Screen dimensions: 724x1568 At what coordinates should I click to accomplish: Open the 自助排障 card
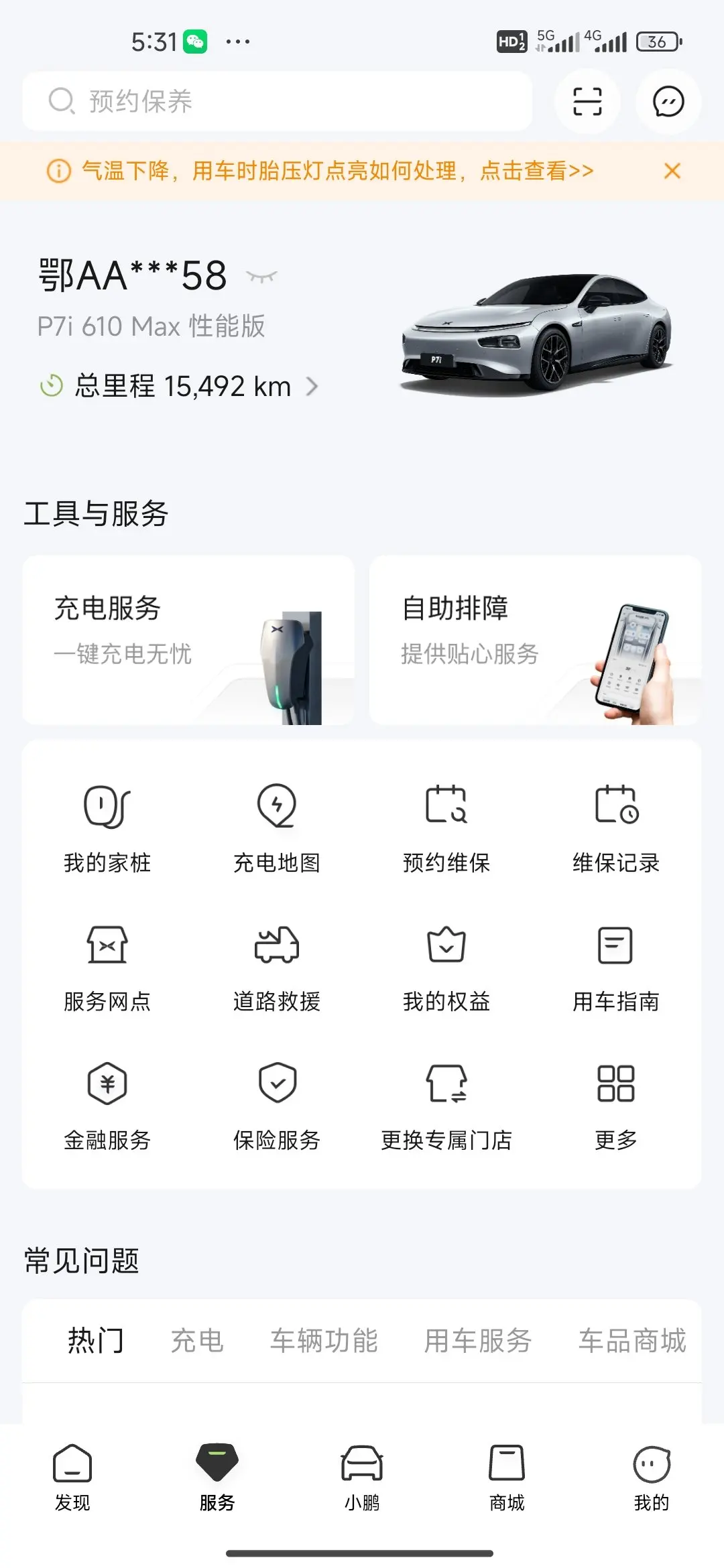tap(535, 640)
